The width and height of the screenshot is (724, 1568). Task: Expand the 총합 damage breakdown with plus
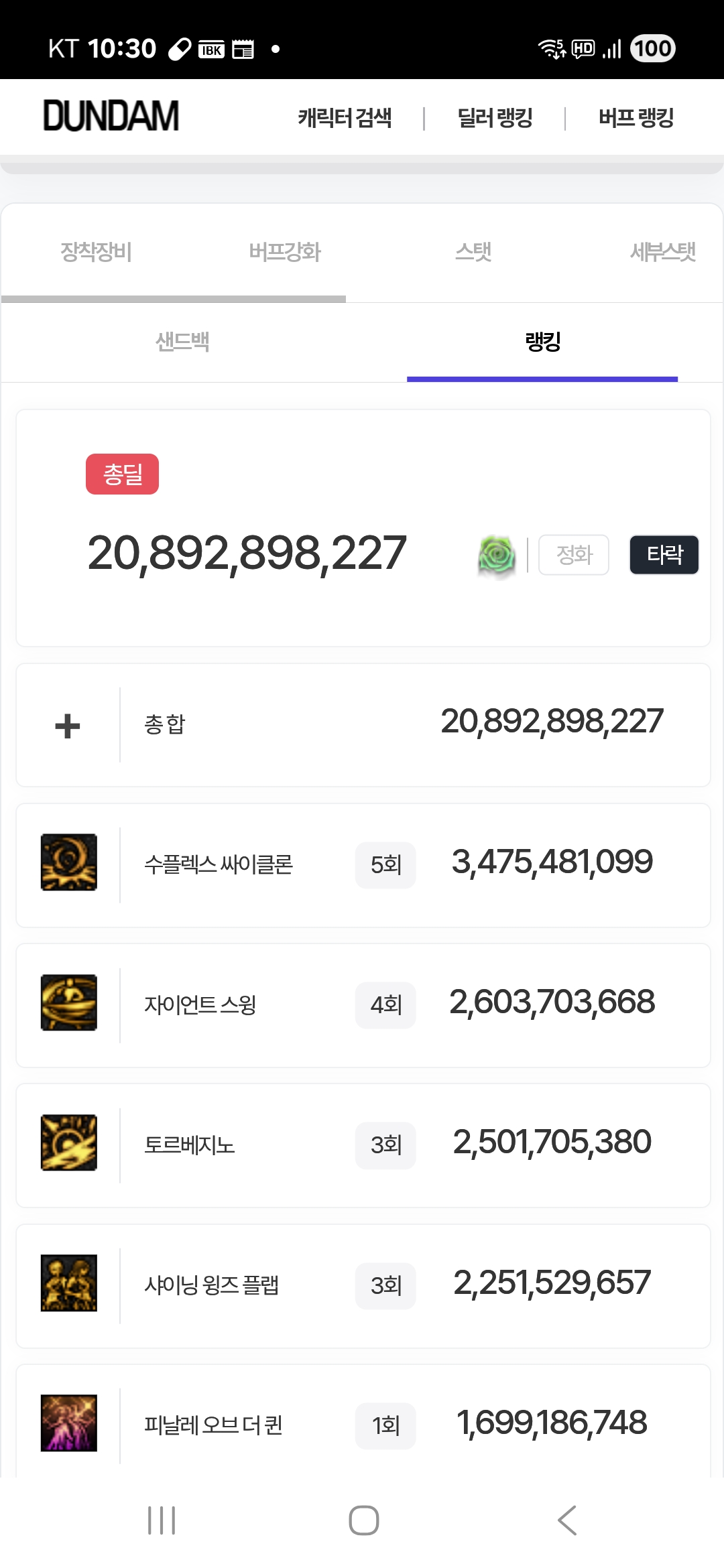point(68,724)
